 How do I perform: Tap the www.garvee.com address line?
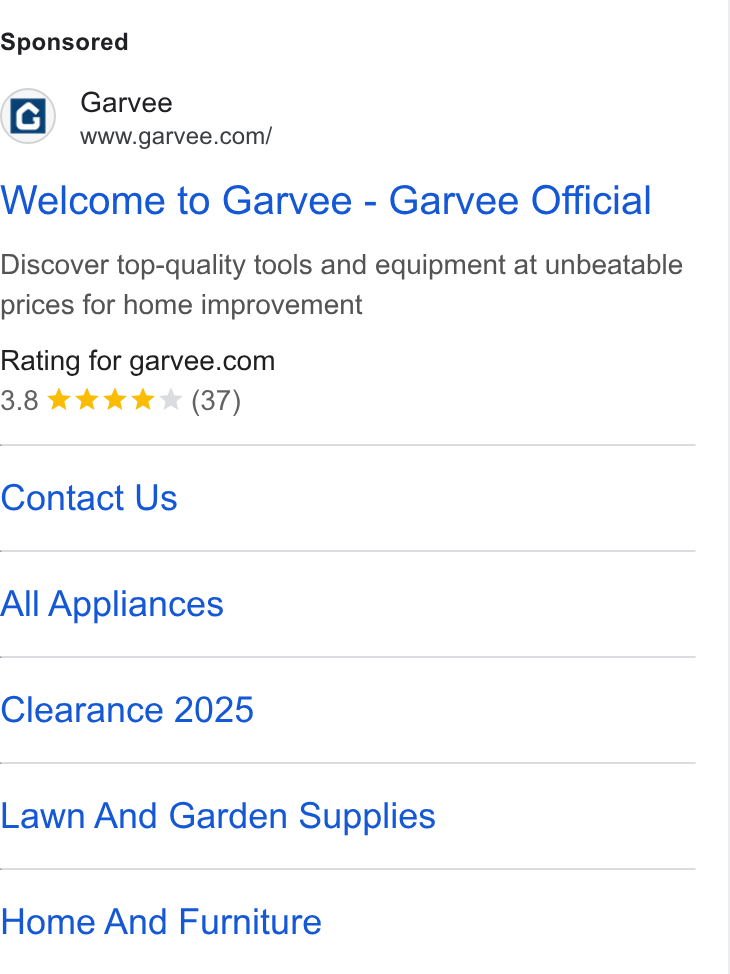176,137
